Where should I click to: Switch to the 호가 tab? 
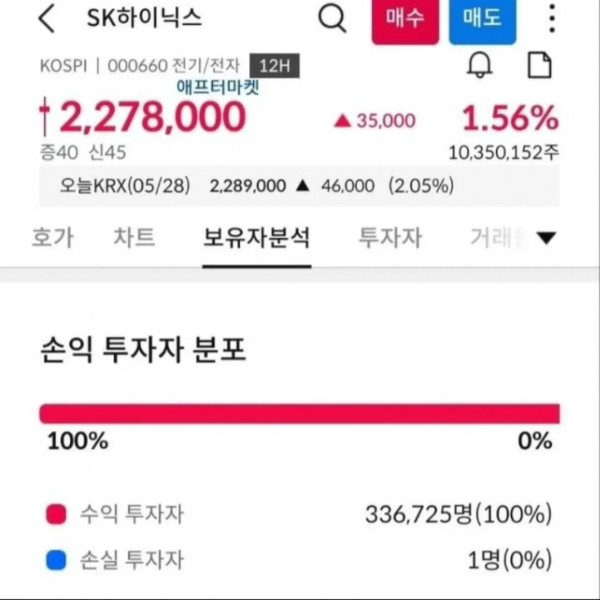52,237
